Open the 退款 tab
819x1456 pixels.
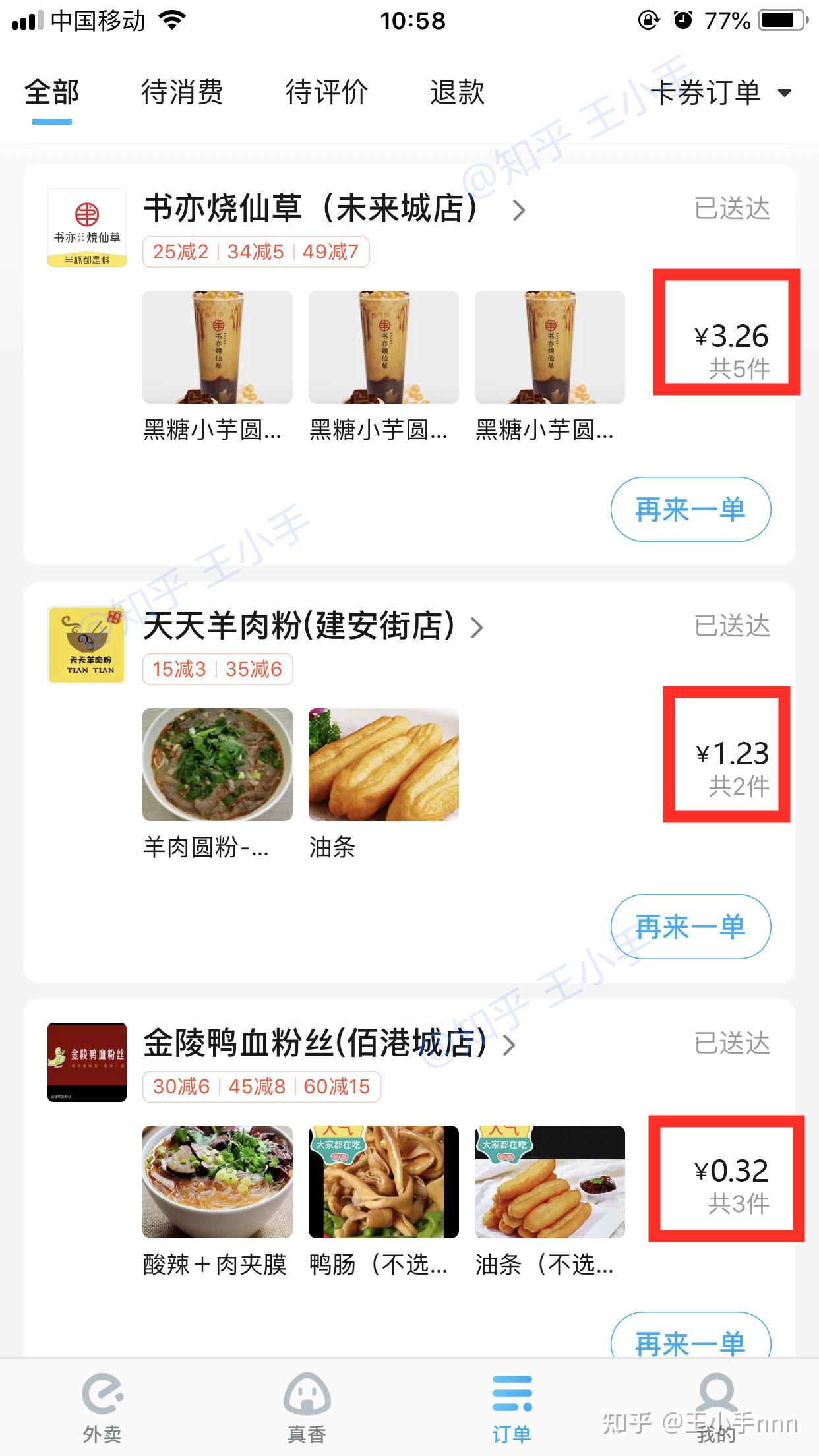coord(457,92)
